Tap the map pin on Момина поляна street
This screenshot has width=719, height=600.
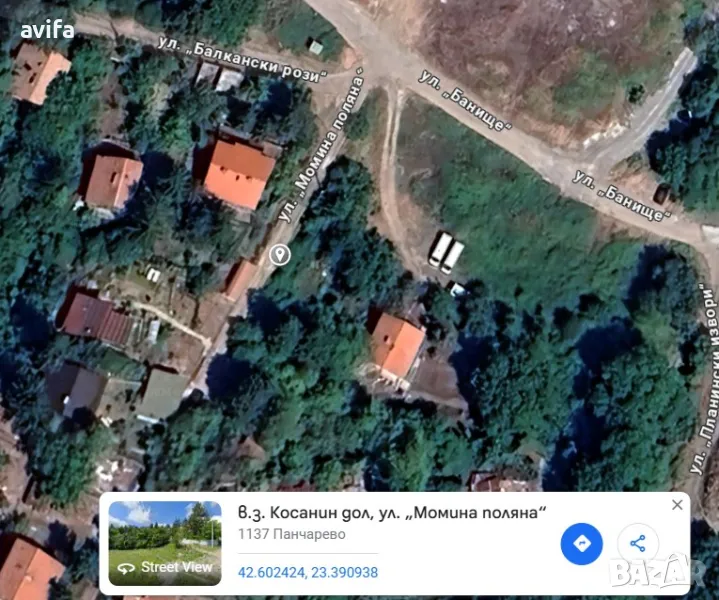coord(280,254)
